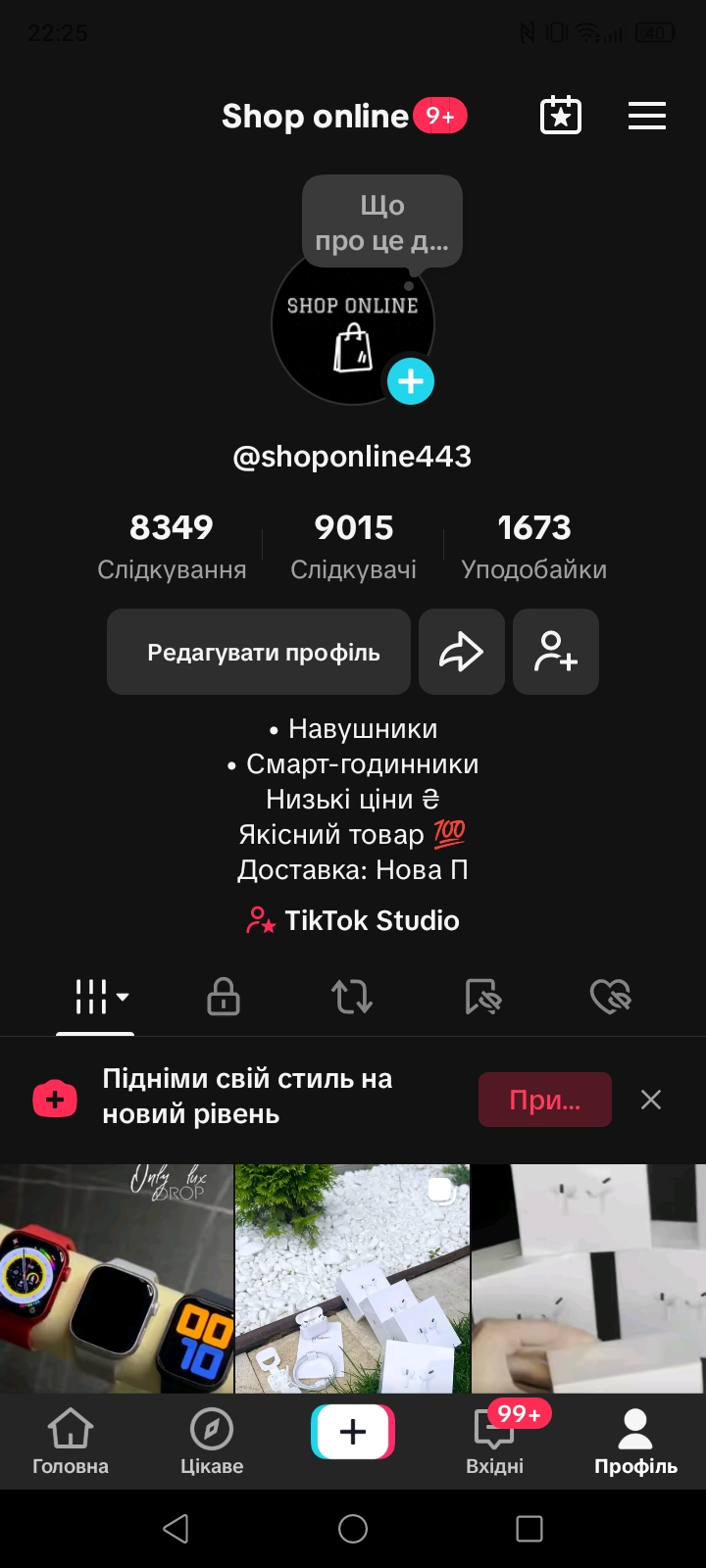
Task: Show liked videos via the hidden heart tab
Action: pos(610,997)
